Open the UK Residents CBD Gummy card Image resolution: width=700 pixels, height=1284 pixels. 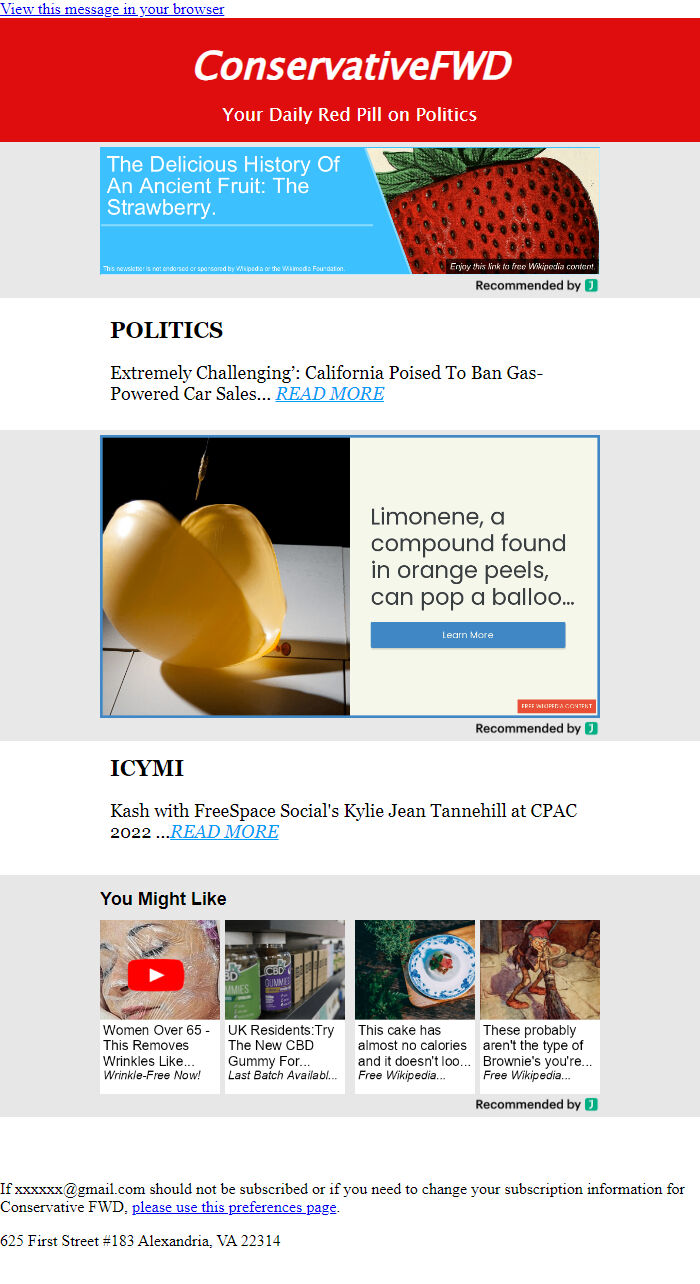(x=285, y=1006)
